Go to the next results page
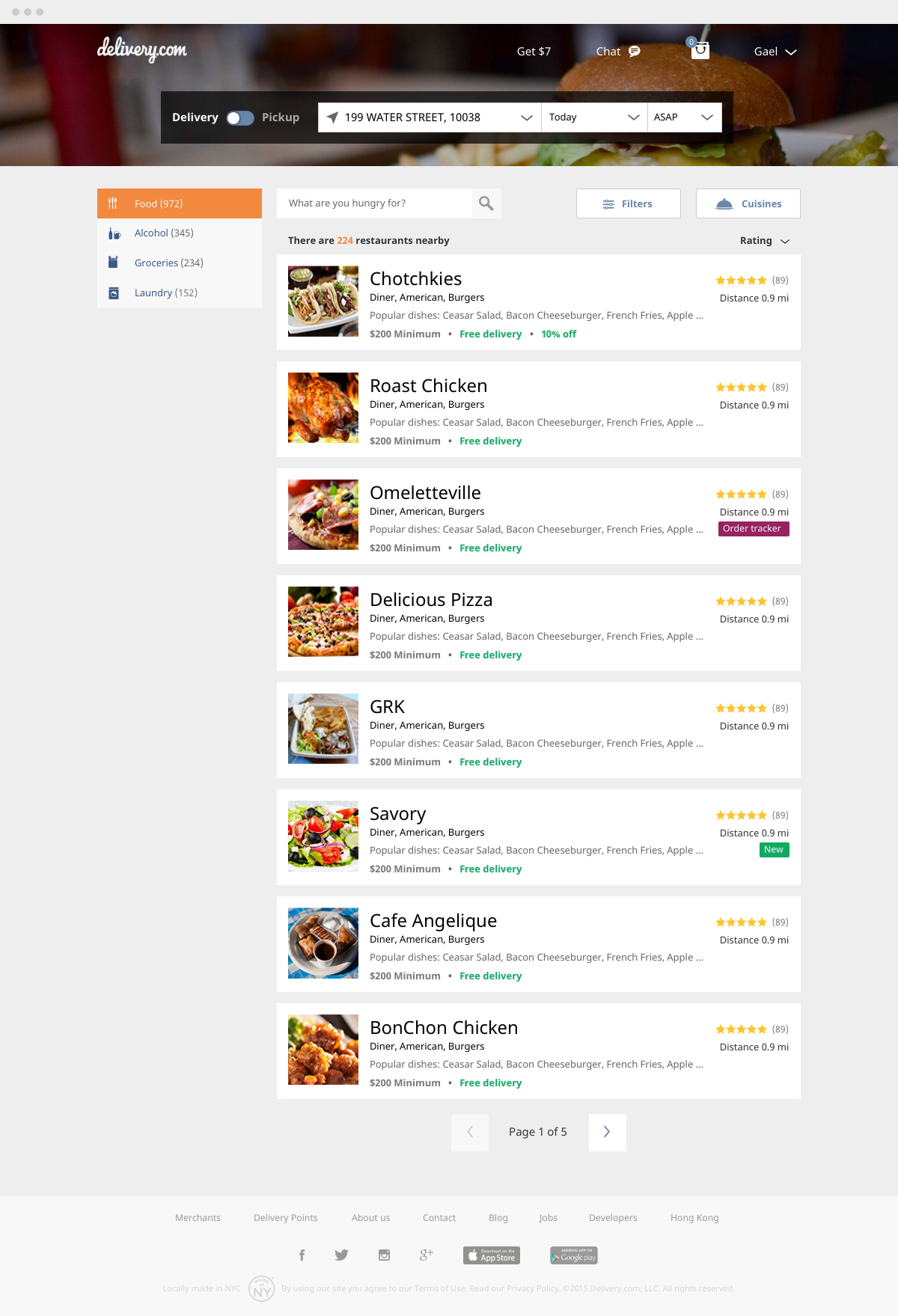 point(607,1132)
